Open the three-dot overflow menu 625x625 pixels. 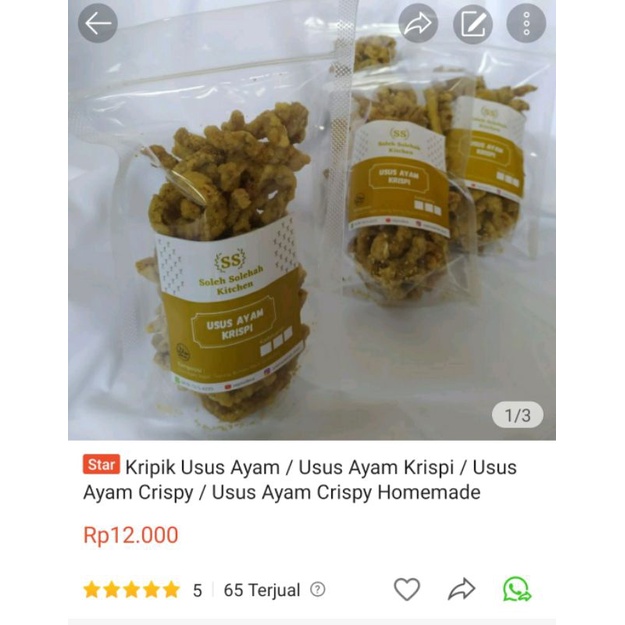(526, 23)
